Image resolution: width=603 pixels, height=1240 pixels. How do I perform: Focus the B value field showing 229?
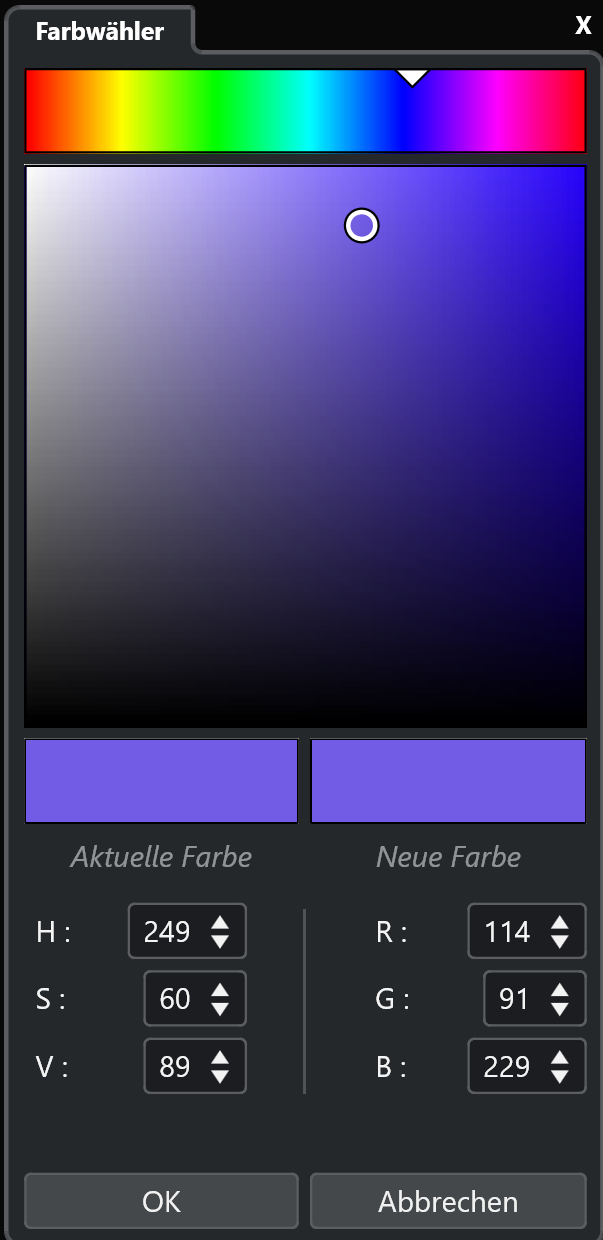click(x=506, y=1067)
